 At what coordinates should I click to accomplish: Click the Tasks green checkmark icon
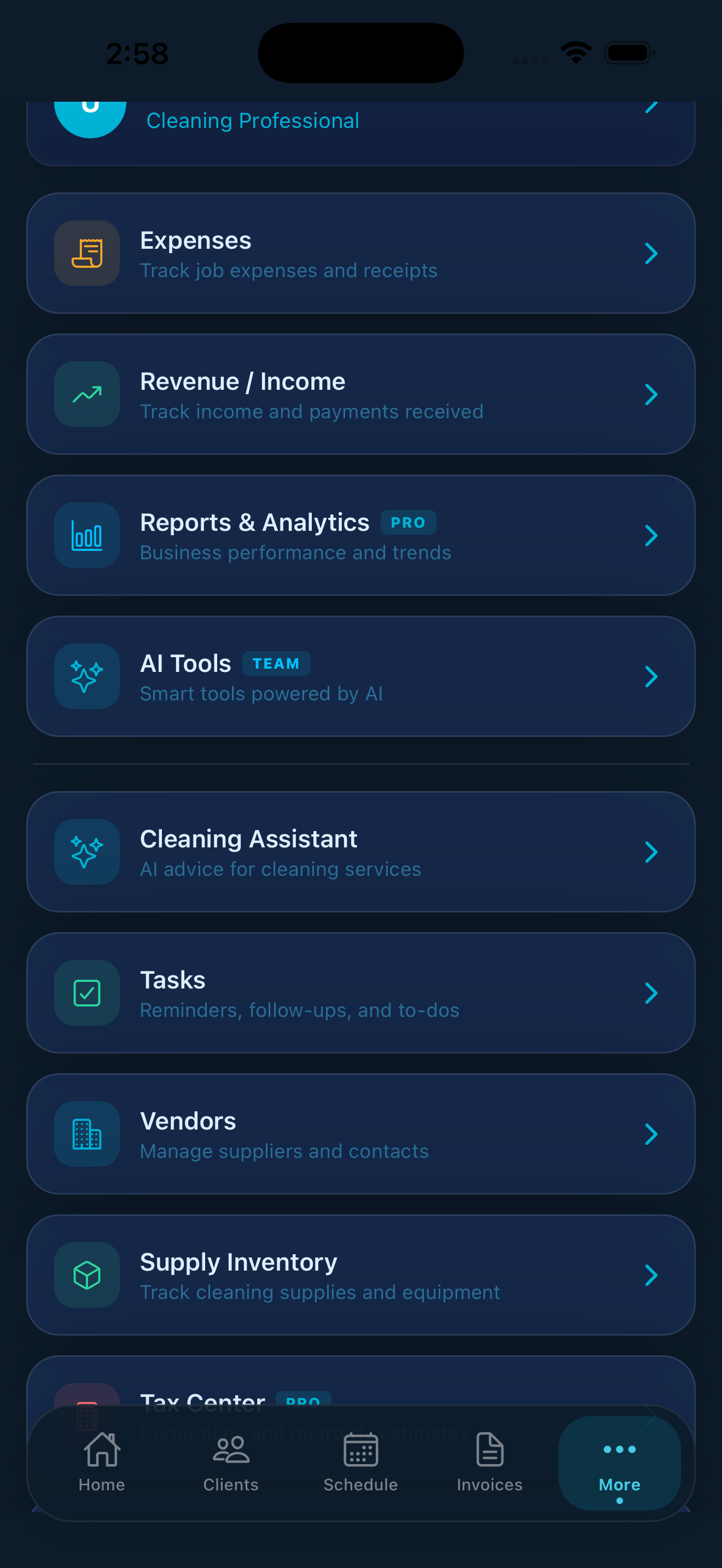click(x=87, y=993)
